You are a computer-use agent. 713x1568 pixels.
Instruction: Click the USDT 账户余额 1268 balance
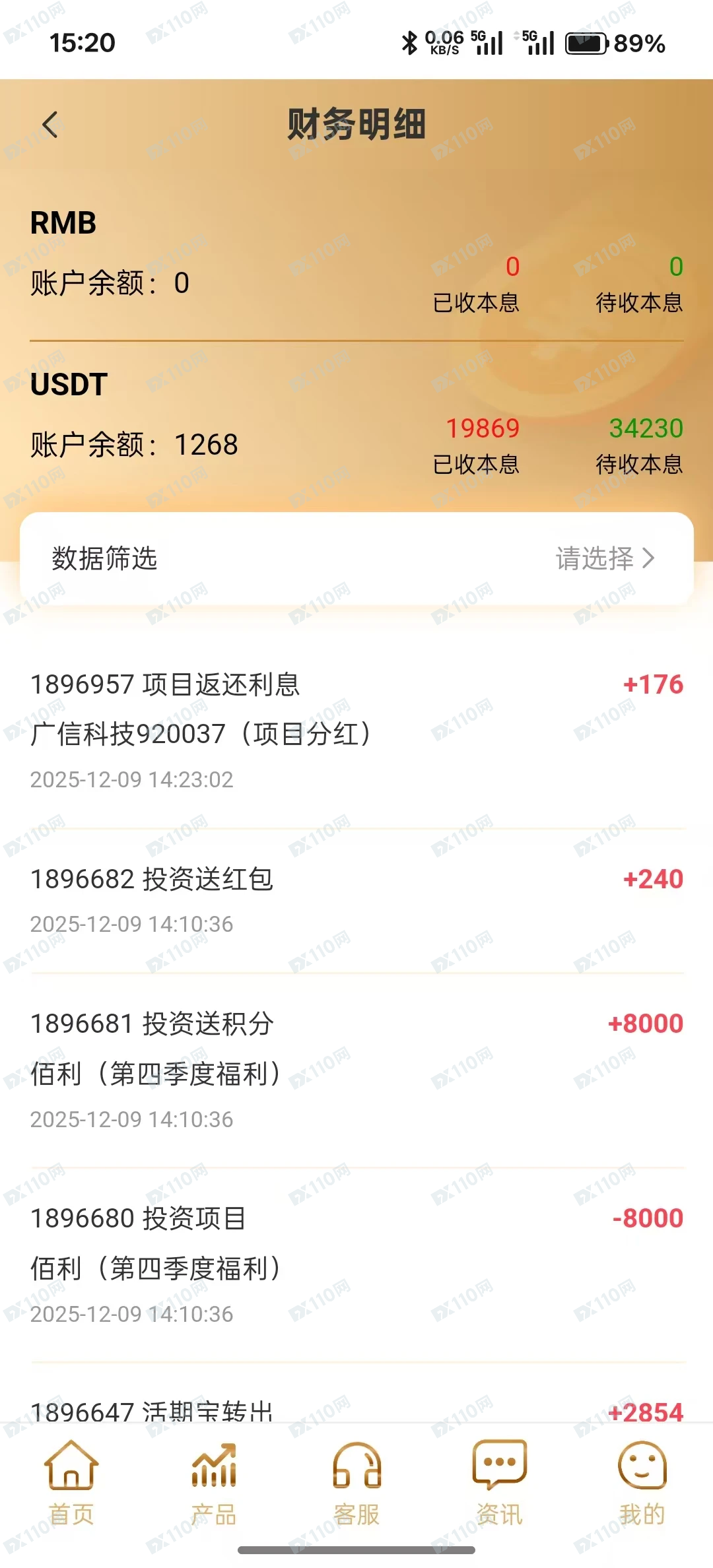[134, 445]
